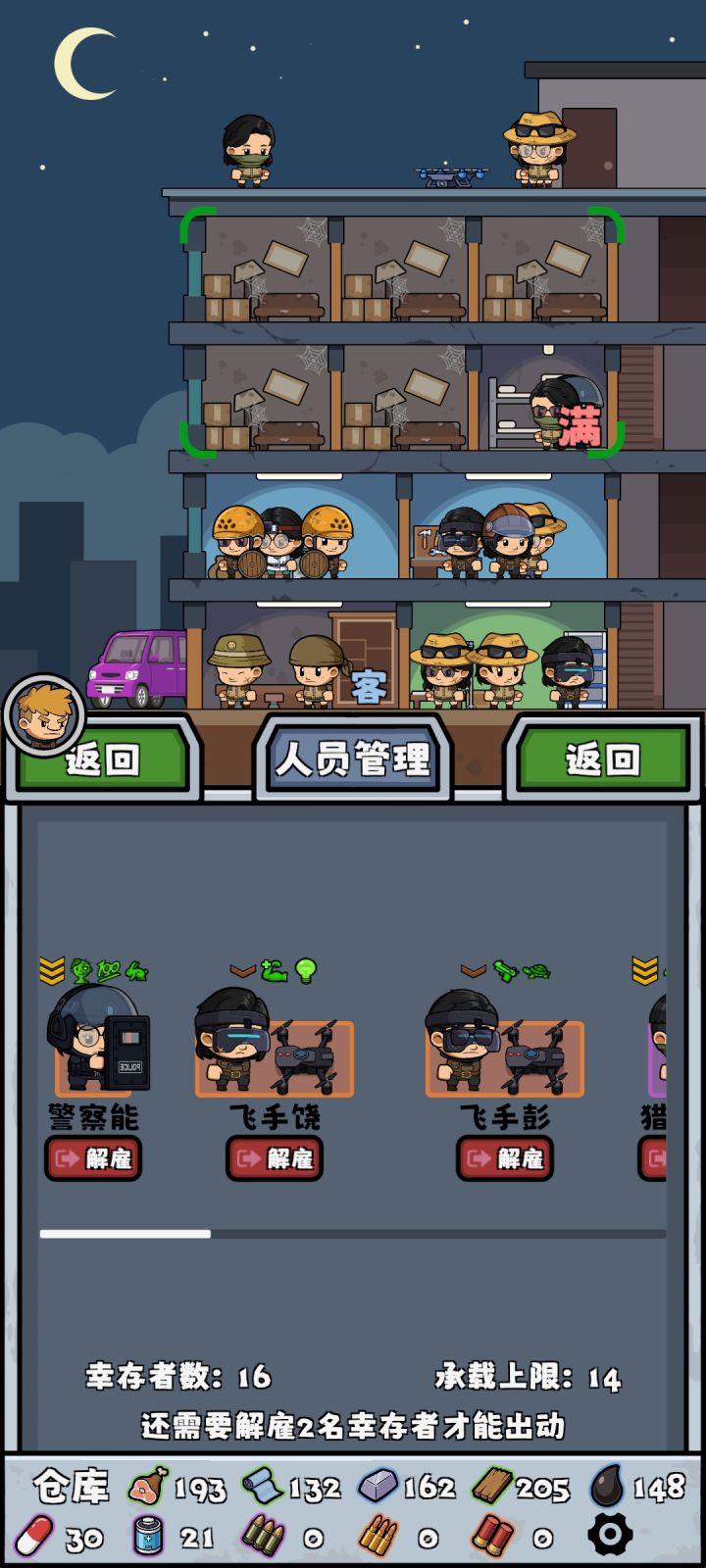Click the left 返回 button
Image resolution: width=706 pixels, height=1568 pixels.
tap(103, 759)
